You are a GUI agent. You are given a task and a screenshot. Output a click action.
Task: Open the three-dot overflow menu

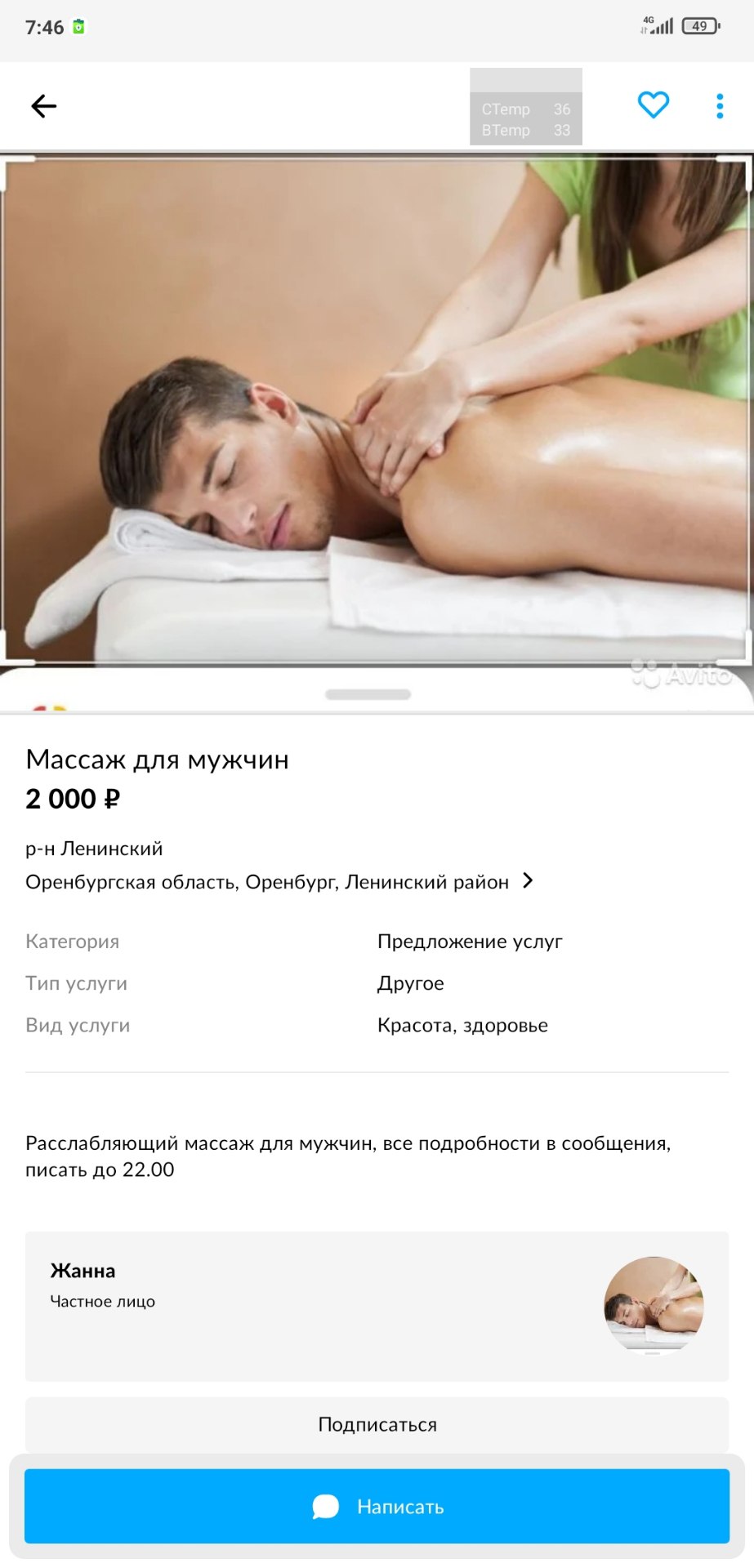(719, 106)
